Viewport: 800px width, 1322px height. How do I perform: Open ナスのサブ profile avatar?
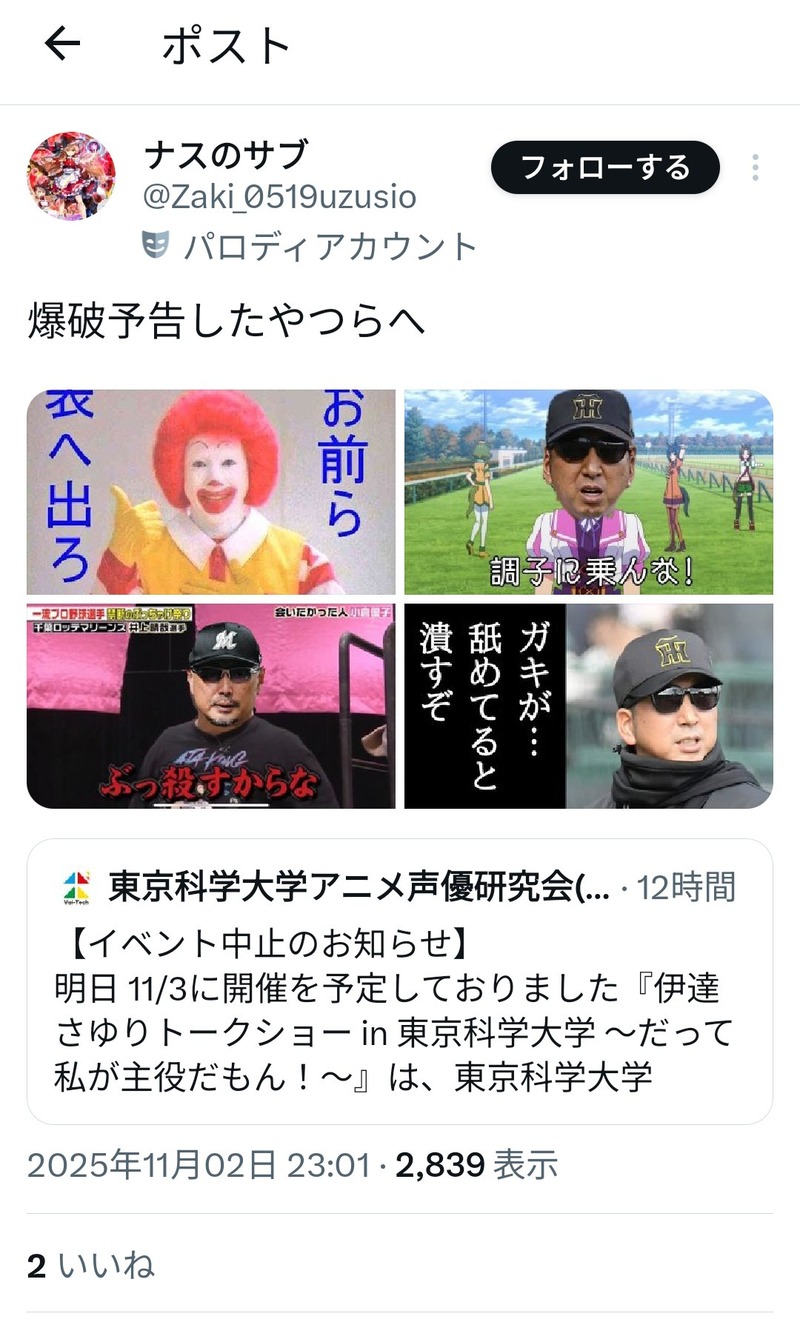tap(71, 176)
